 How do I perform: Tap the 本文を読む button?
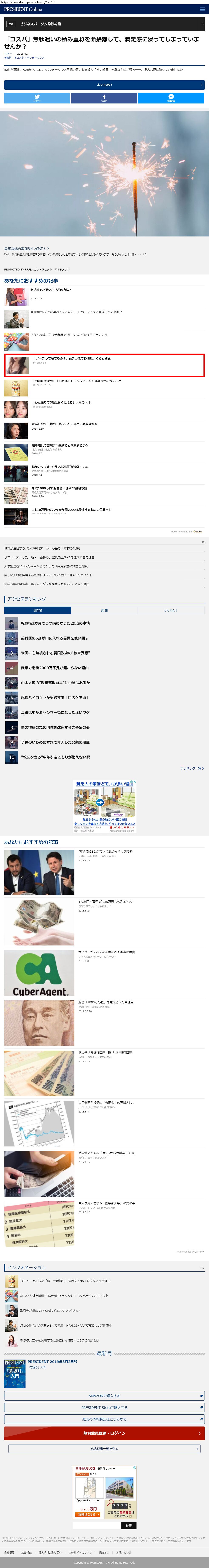(x=104, y=85)
